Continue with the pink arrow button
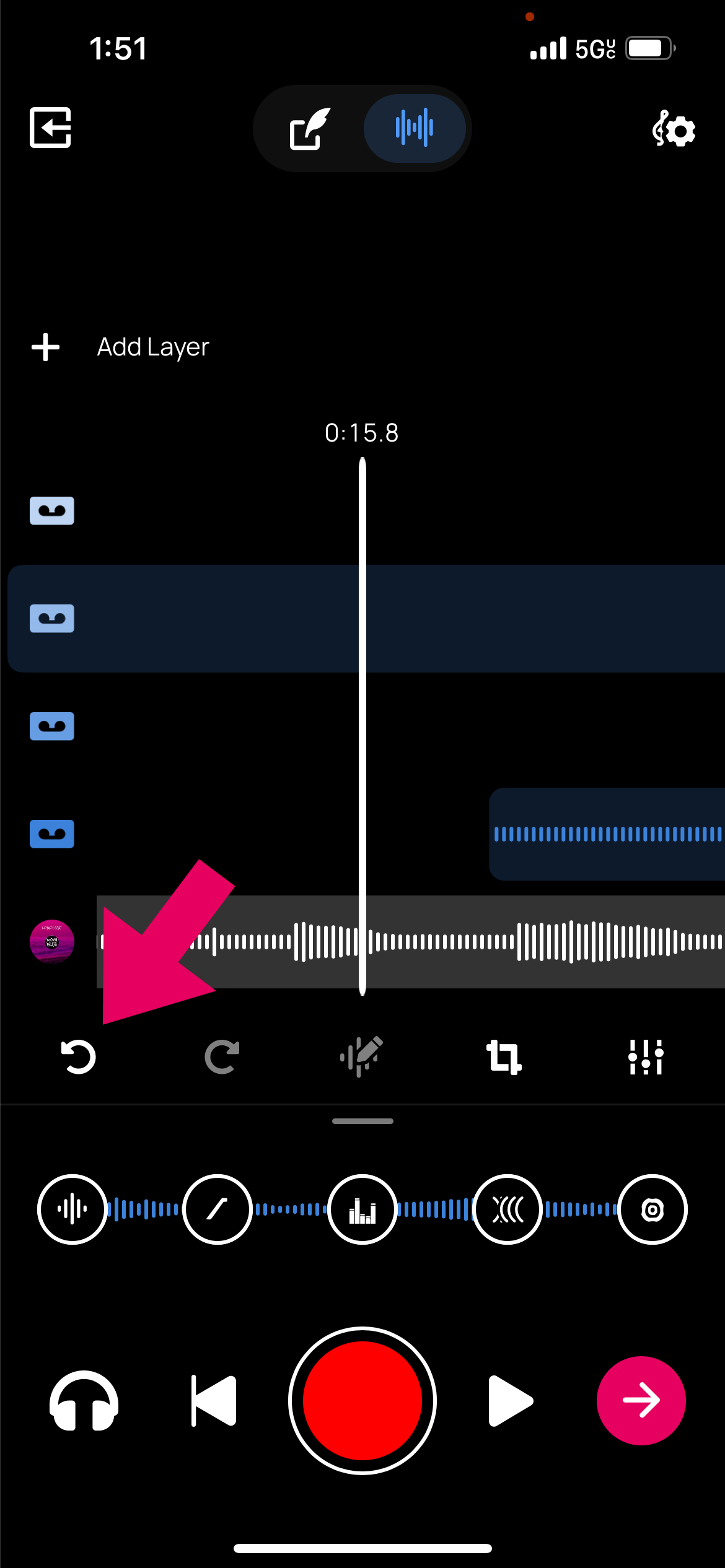 641,1400
